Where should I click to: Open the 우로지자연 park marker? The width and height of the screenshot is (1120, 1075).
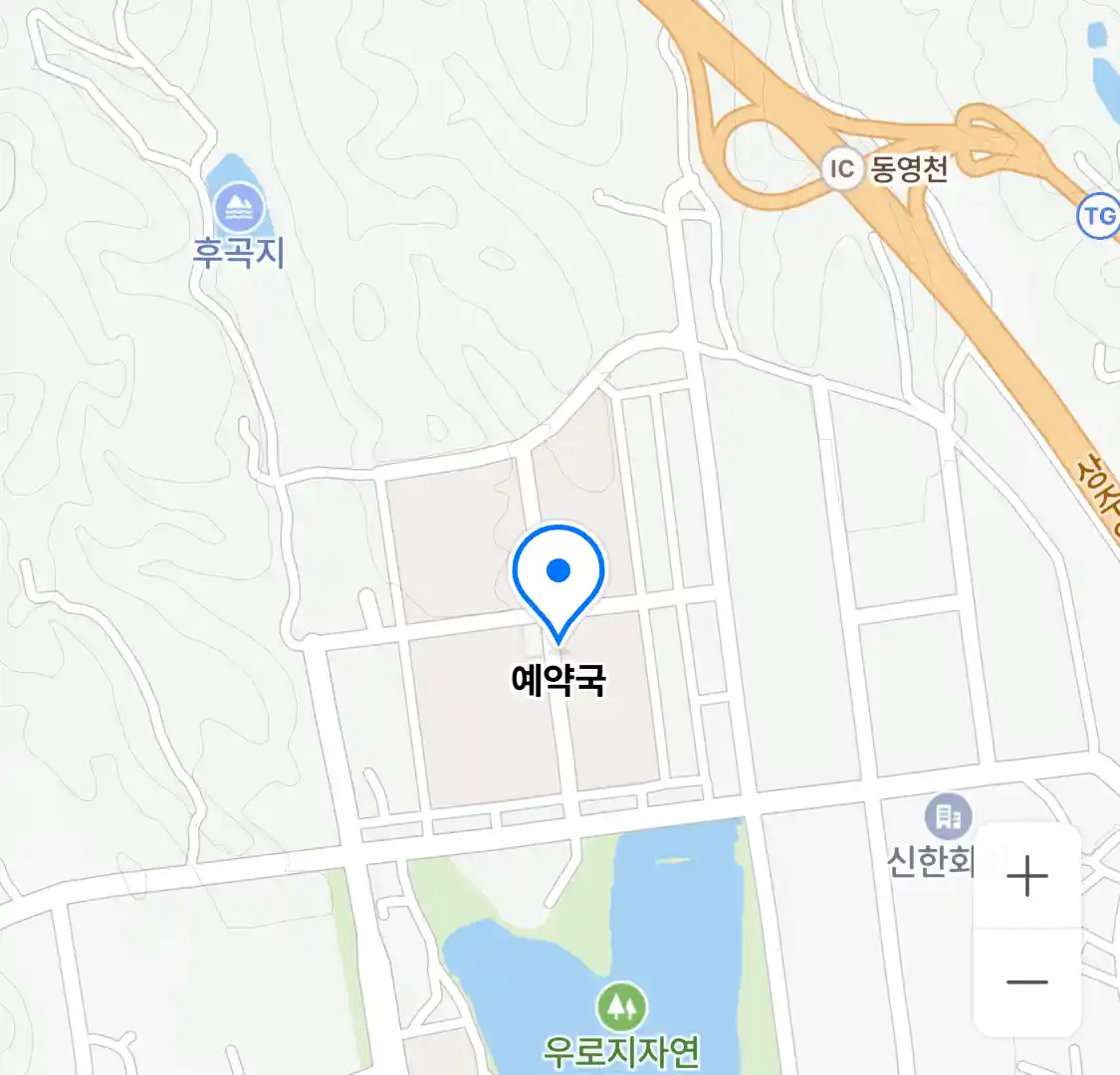(621, 1008)
